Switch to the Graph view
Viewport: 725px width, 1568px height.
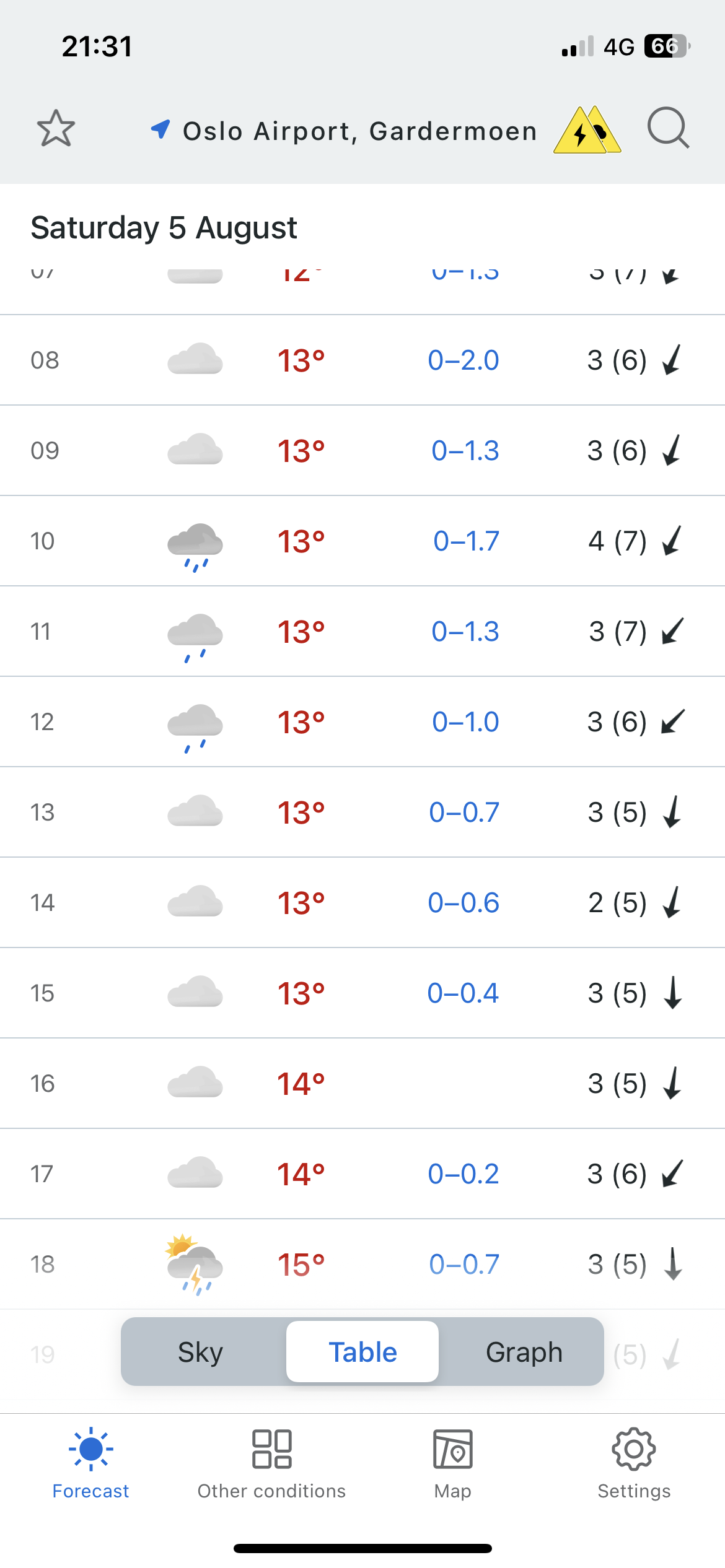[x=524, y=1352]
